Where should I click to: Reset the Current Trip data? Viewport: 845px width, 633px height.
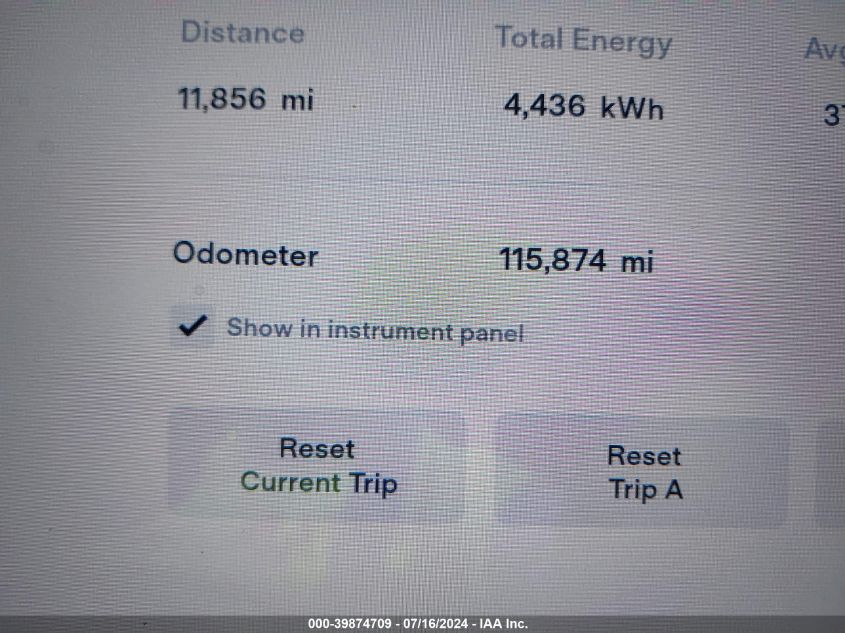(x=318, y=467)
